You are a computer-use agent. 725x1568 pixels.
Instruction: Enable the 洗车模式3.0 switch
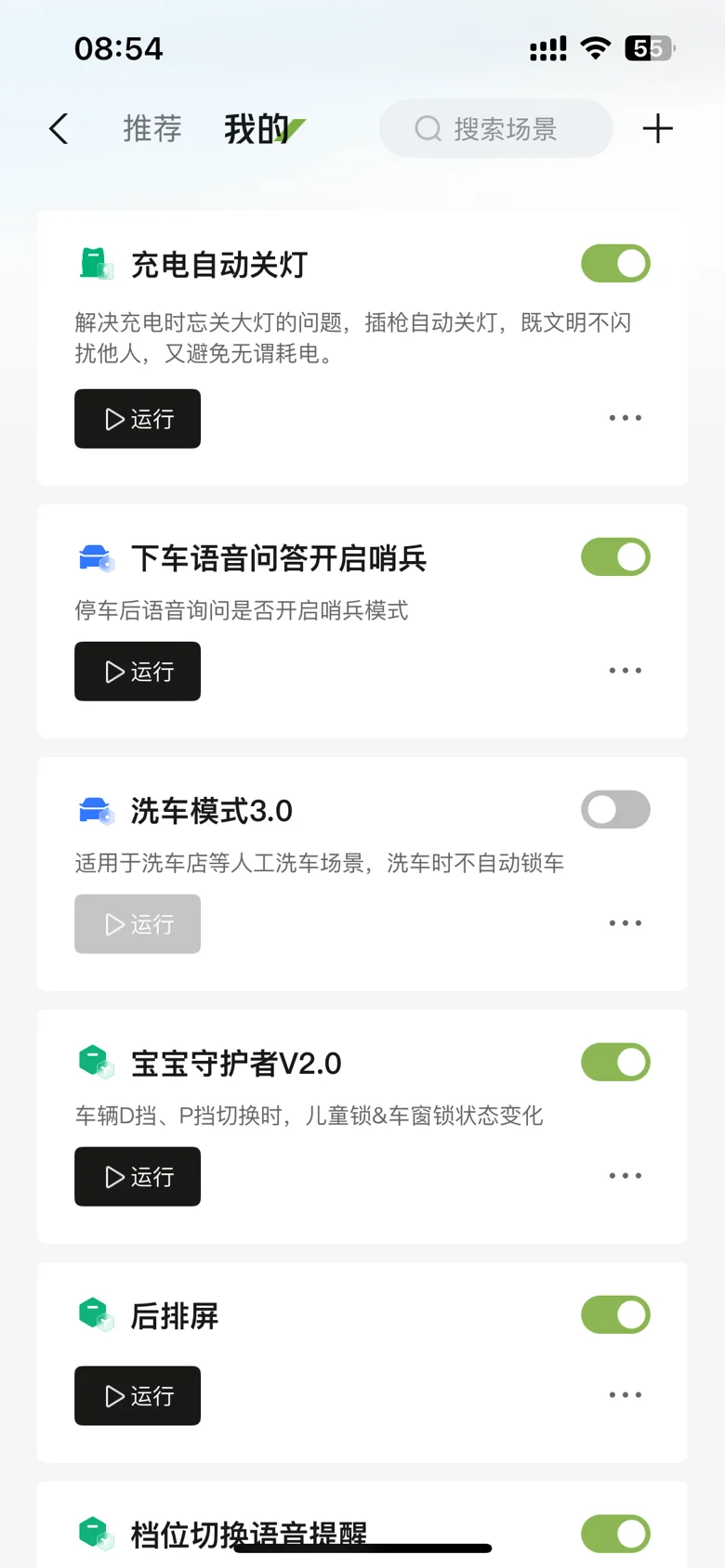615,810
